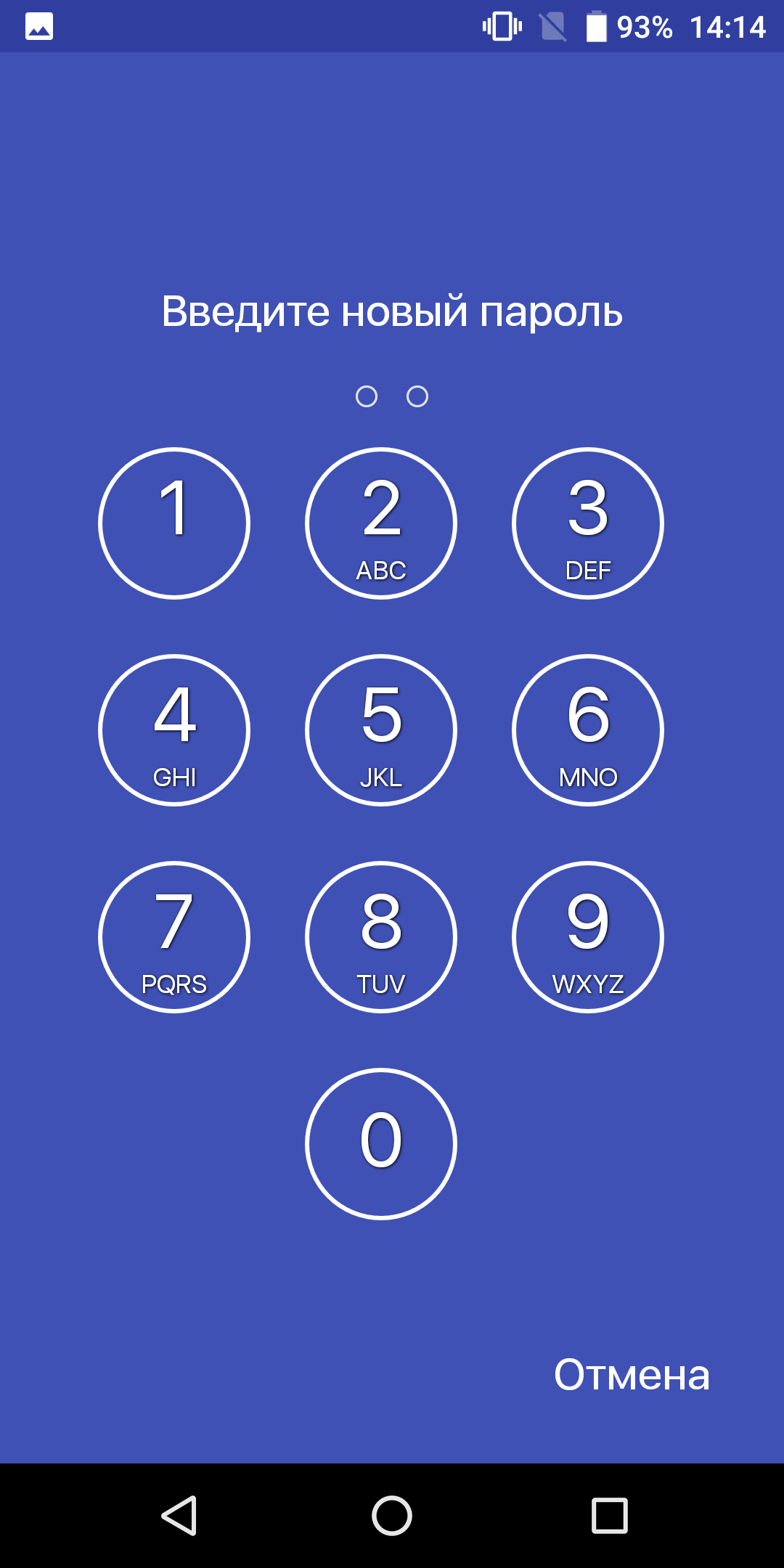Hit the 5 JKL key
784x1568 pixels.
tap(381, 730)
